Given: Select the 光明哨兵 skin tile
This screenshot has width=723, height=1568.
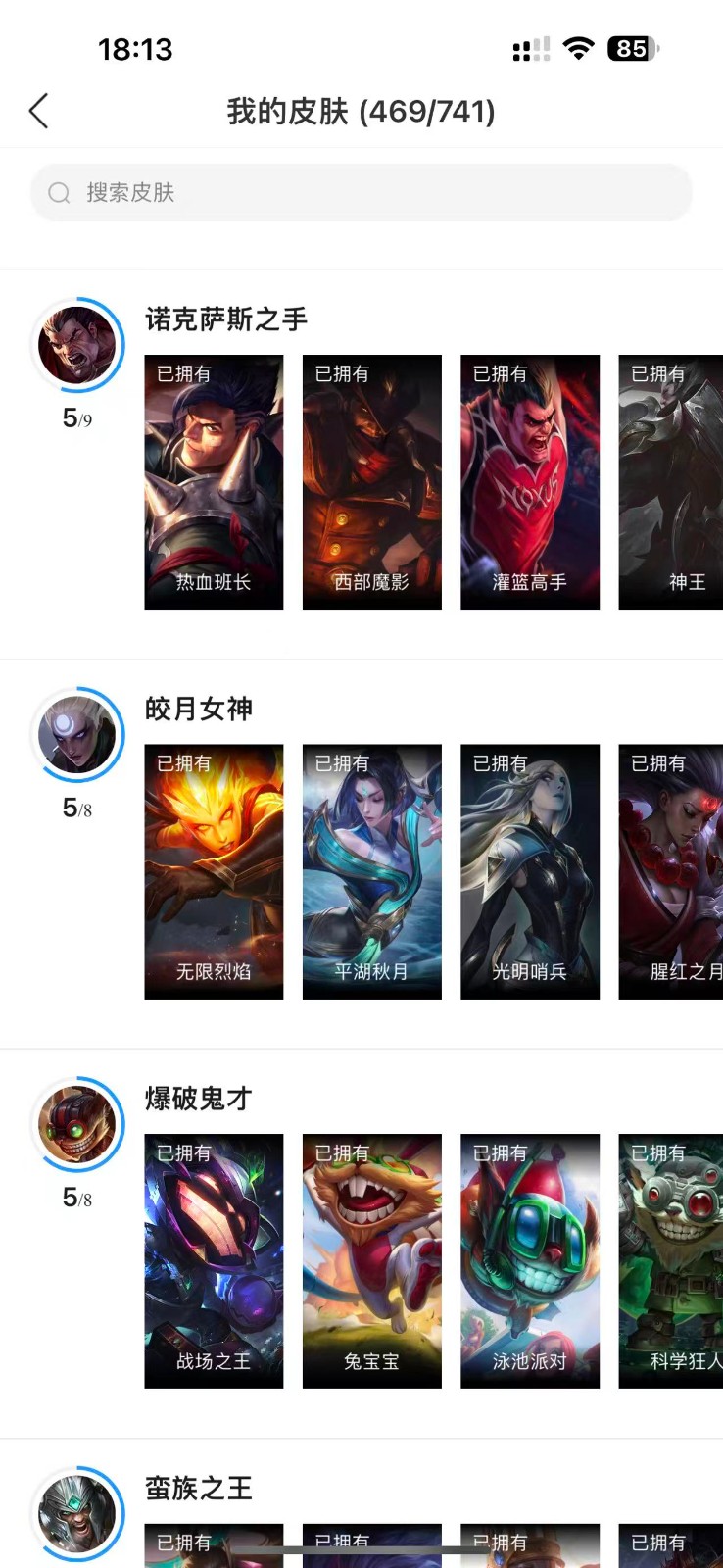Looking at the screenshot, I should [530, 872].
